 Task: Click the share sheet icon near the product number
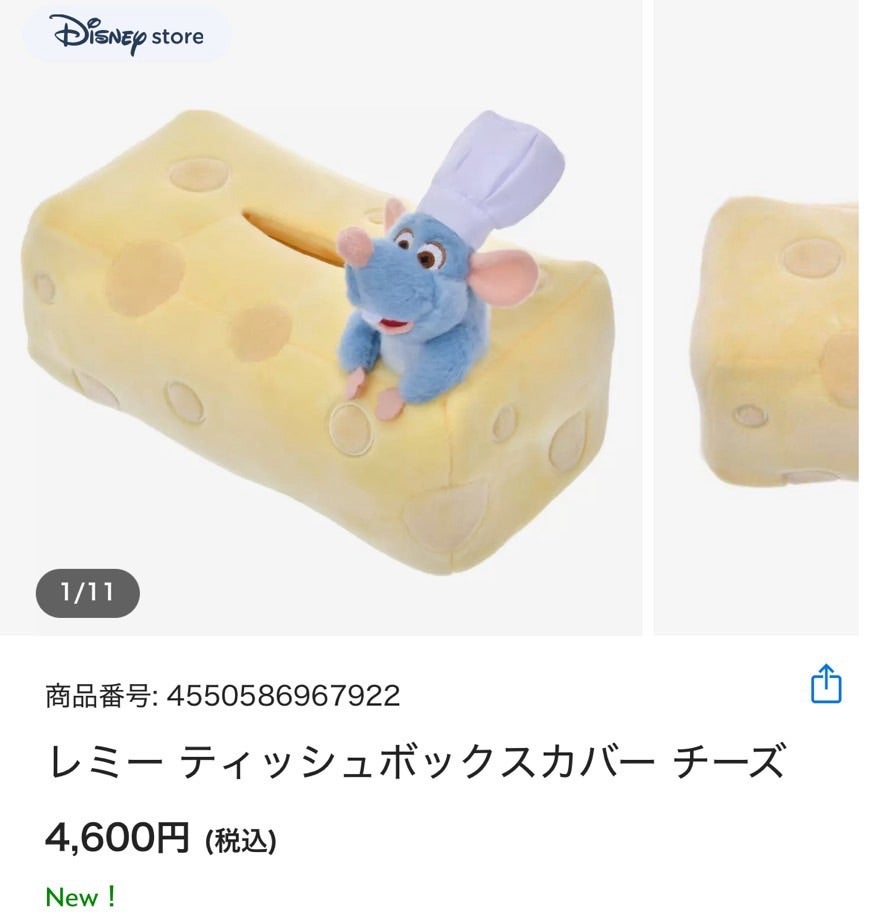click(826, 685)
